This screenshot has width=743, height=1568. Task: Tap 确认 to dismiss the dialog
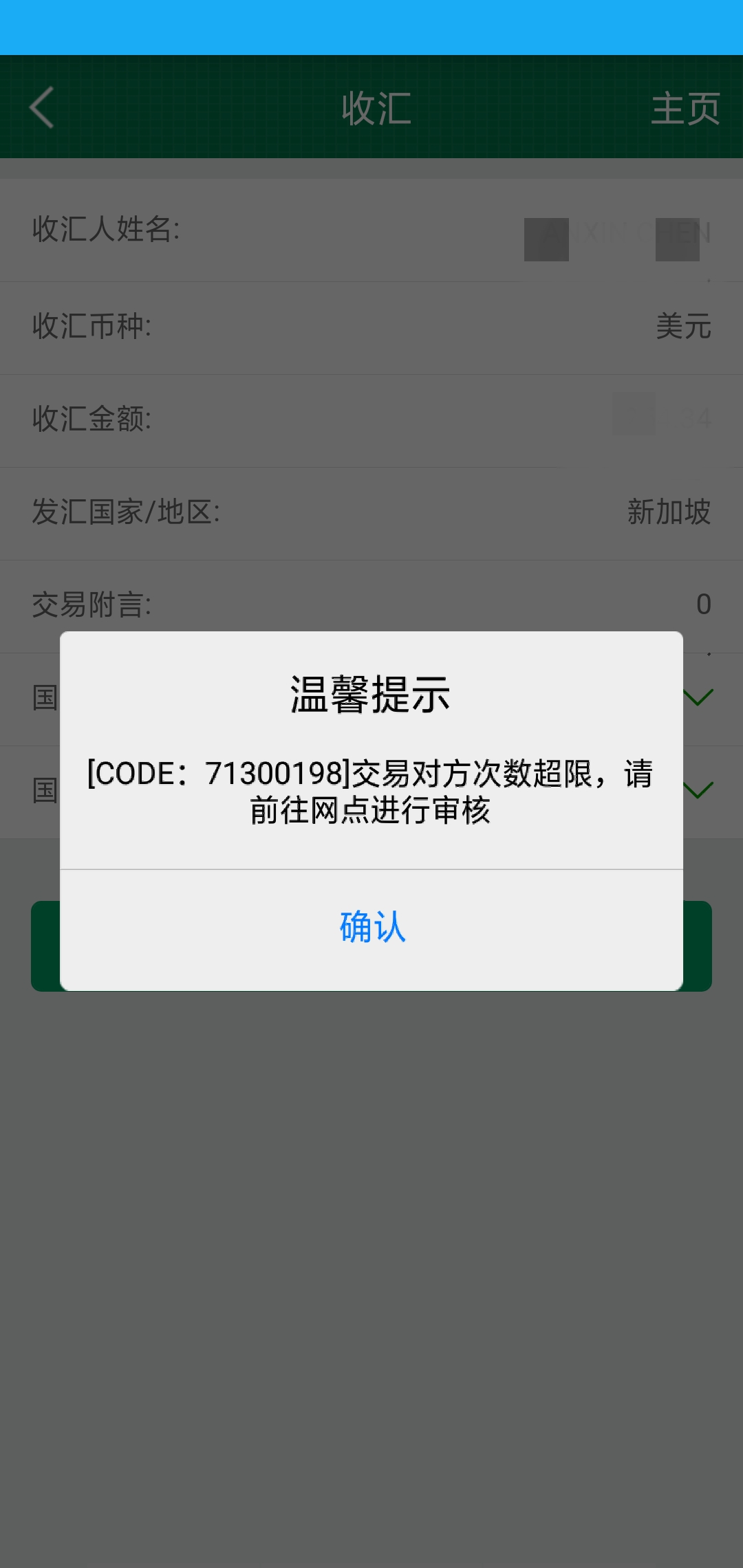click(371, 927)
